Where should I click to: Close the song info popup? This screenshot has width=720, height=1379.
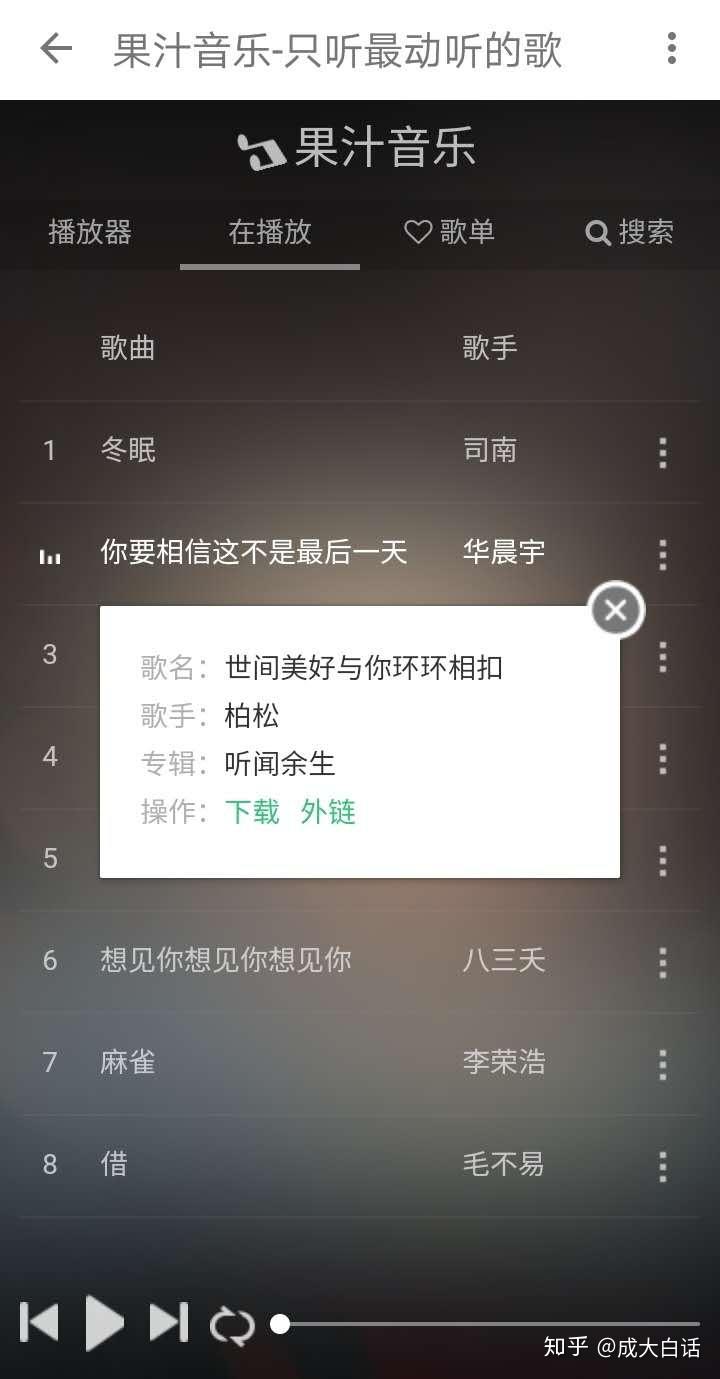pos(616,609)
